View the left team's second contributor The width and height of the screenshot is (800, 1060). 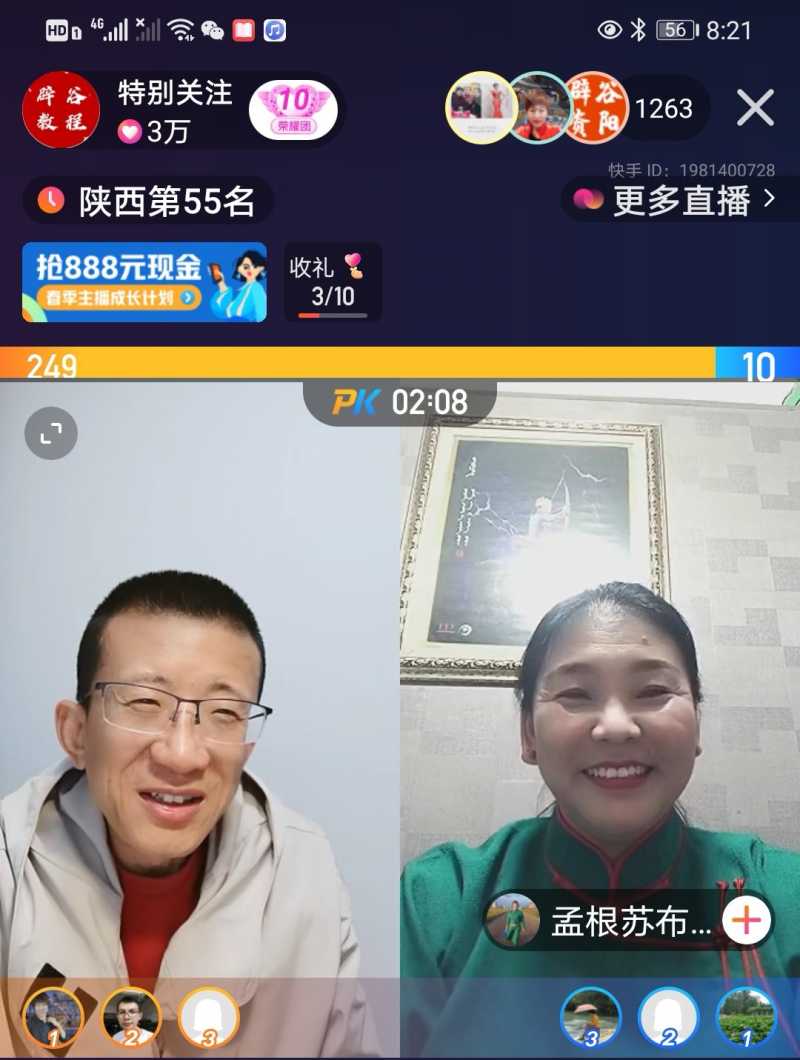click(x=131, y=1018)
